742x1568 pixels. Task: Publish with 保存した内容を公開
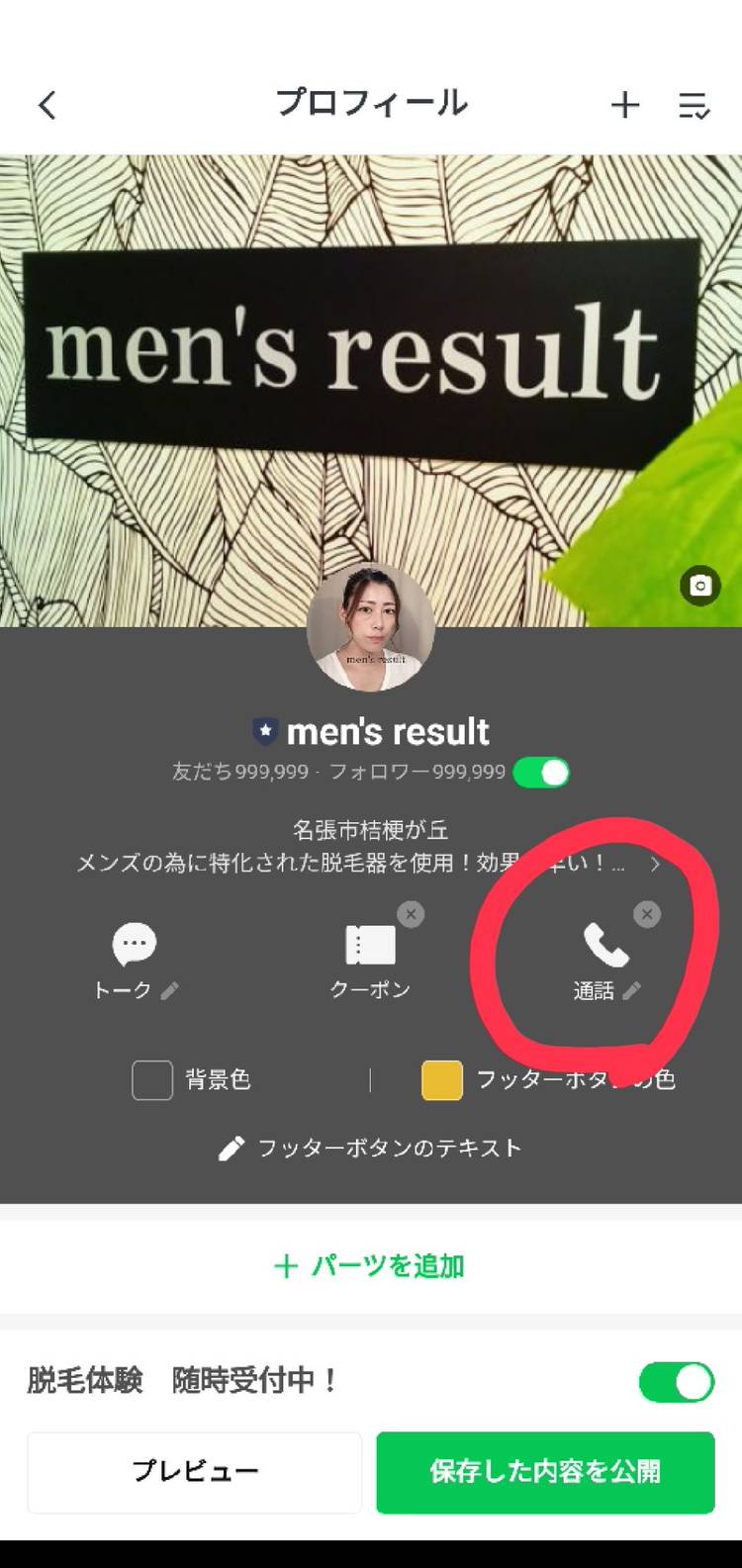click(x=545, y=1472)
